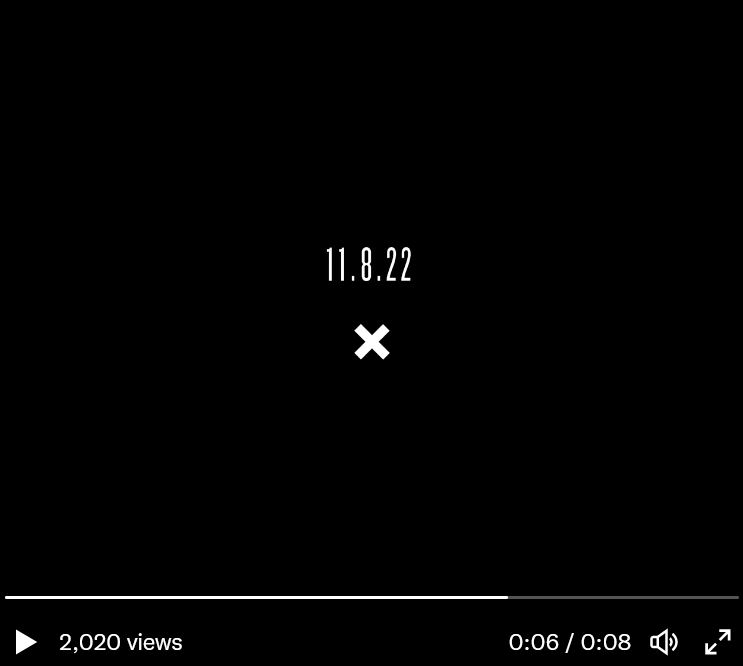743x666 pixels.
Task: Expand the video to fullscreen
Action: click(x=718, y=642)
